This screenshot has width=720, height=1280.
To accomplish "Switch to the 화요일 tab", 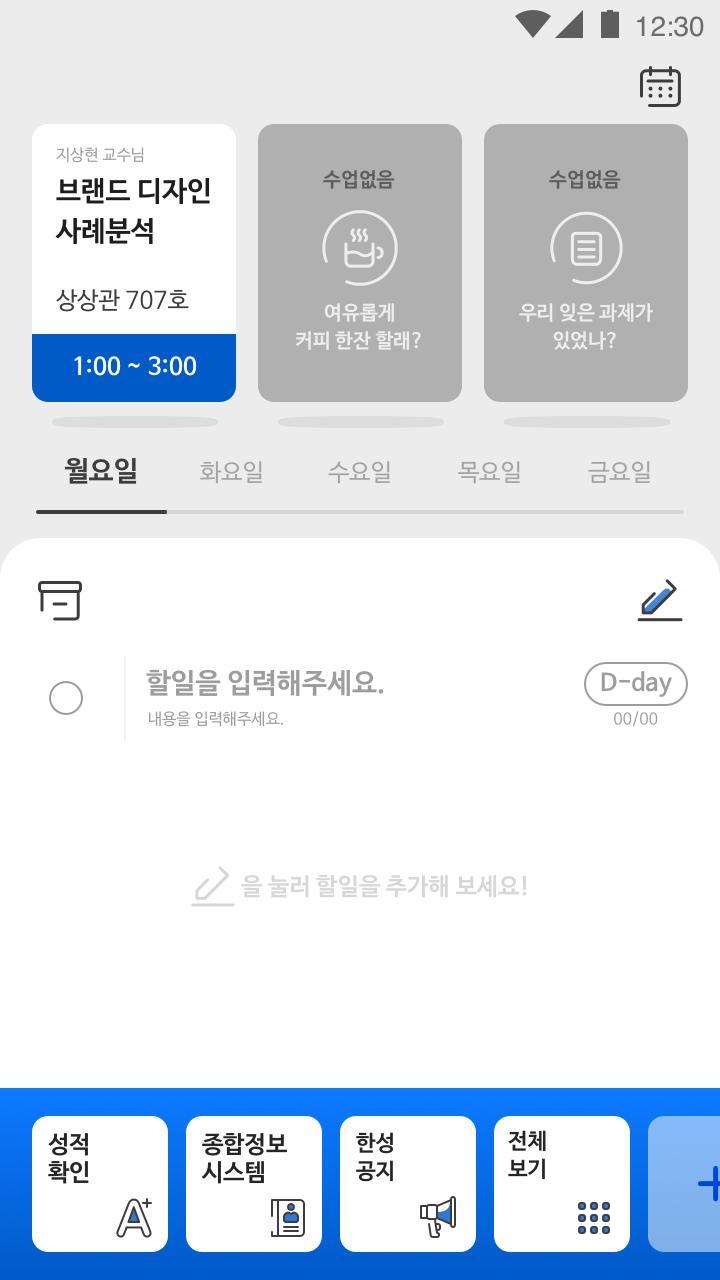I will [230, 471].
